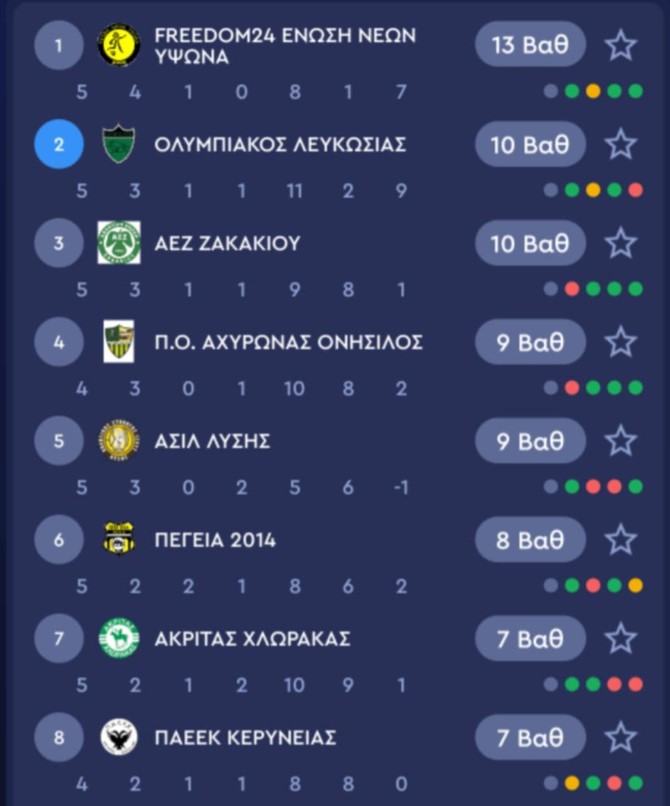
Task: Open Π.Ο. ΑΧΥΡΩΝΑΣ ΟΝΗΣΙΛΟΣ team row
Action: [288, 343]
